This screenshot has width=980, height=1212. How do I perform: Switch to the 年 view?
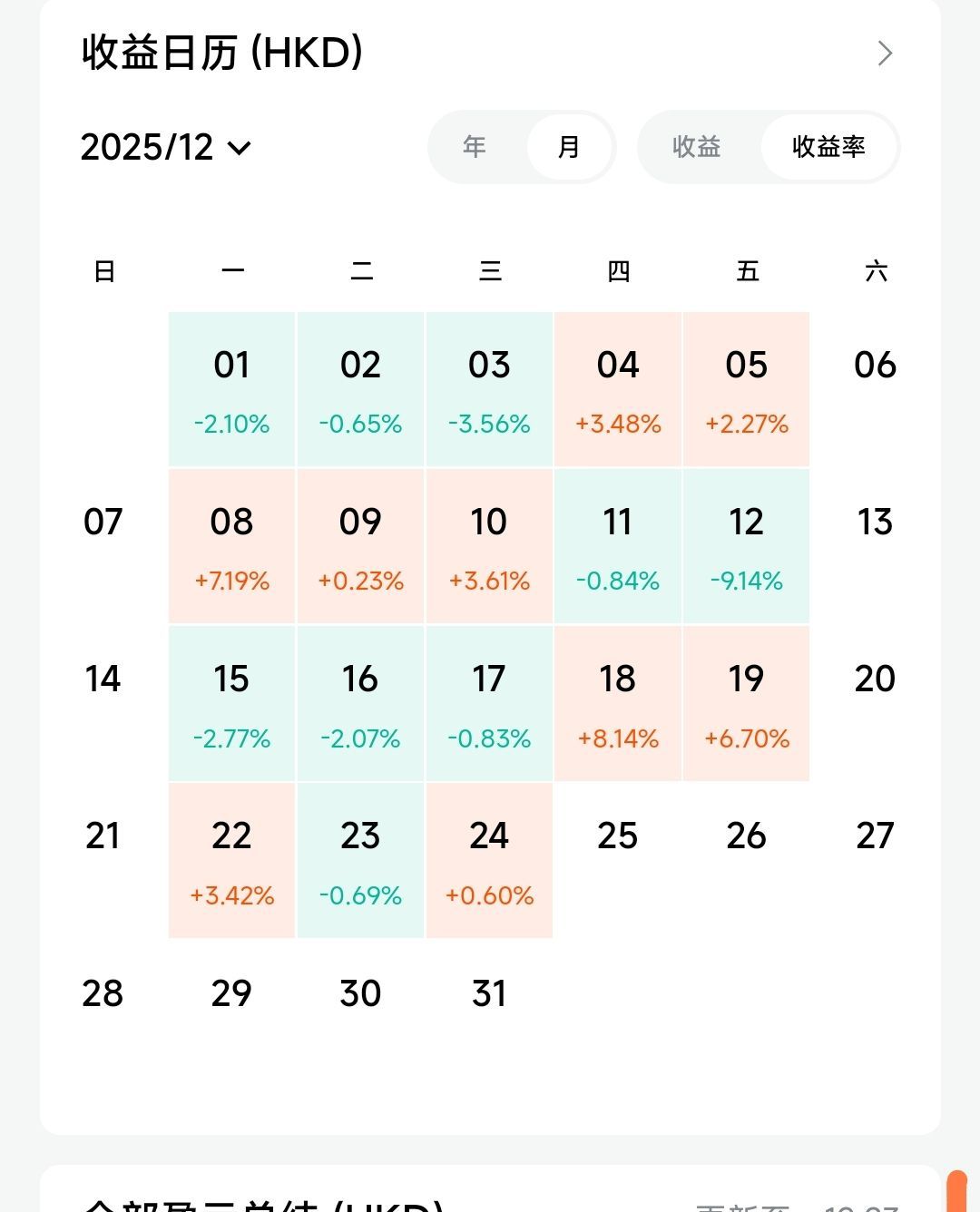point(475,147)
